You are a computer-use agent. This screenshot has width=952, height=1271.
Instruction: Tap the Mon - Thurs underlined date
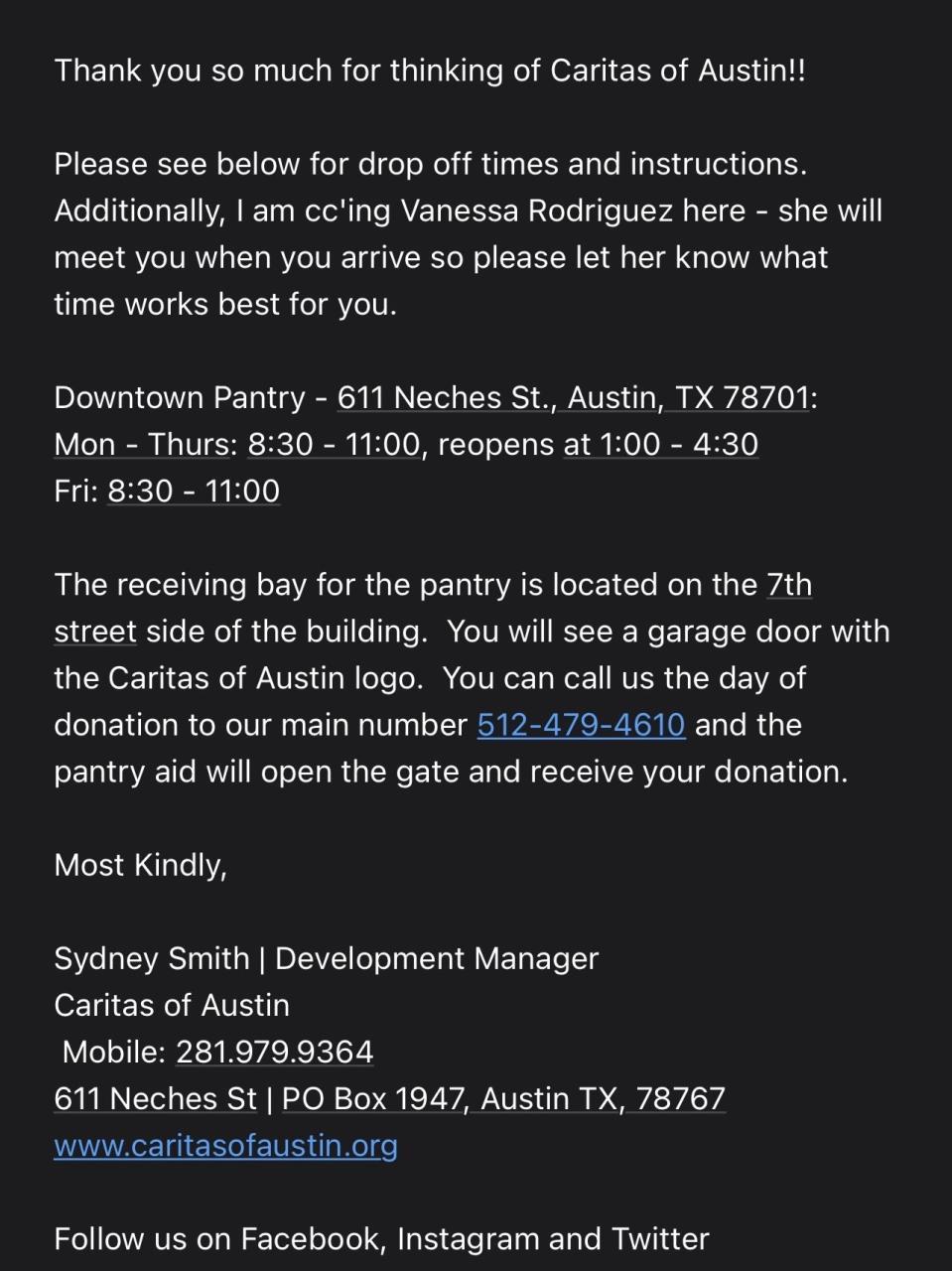click(x=145, y=445)
